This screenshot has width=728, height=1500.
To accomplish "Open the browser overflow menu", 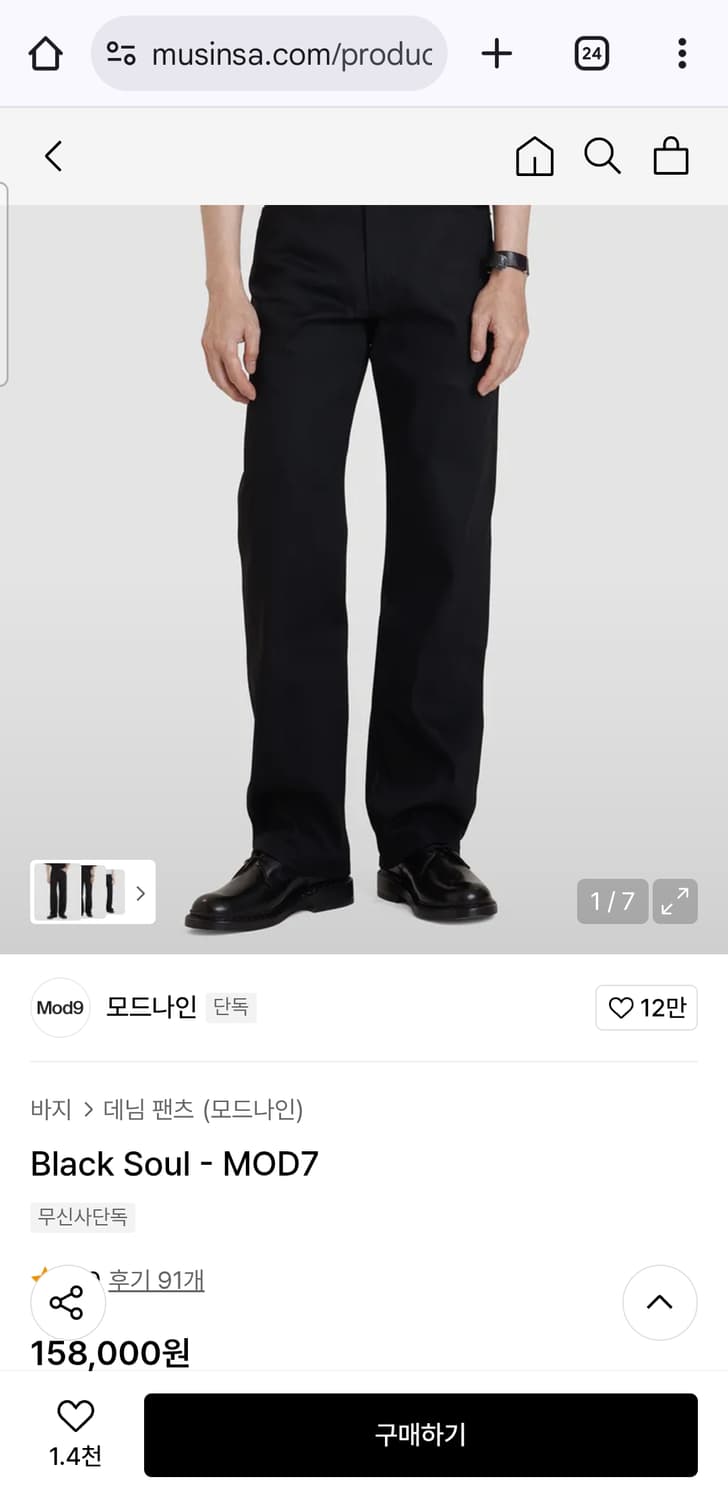I will tap(682, 53).
